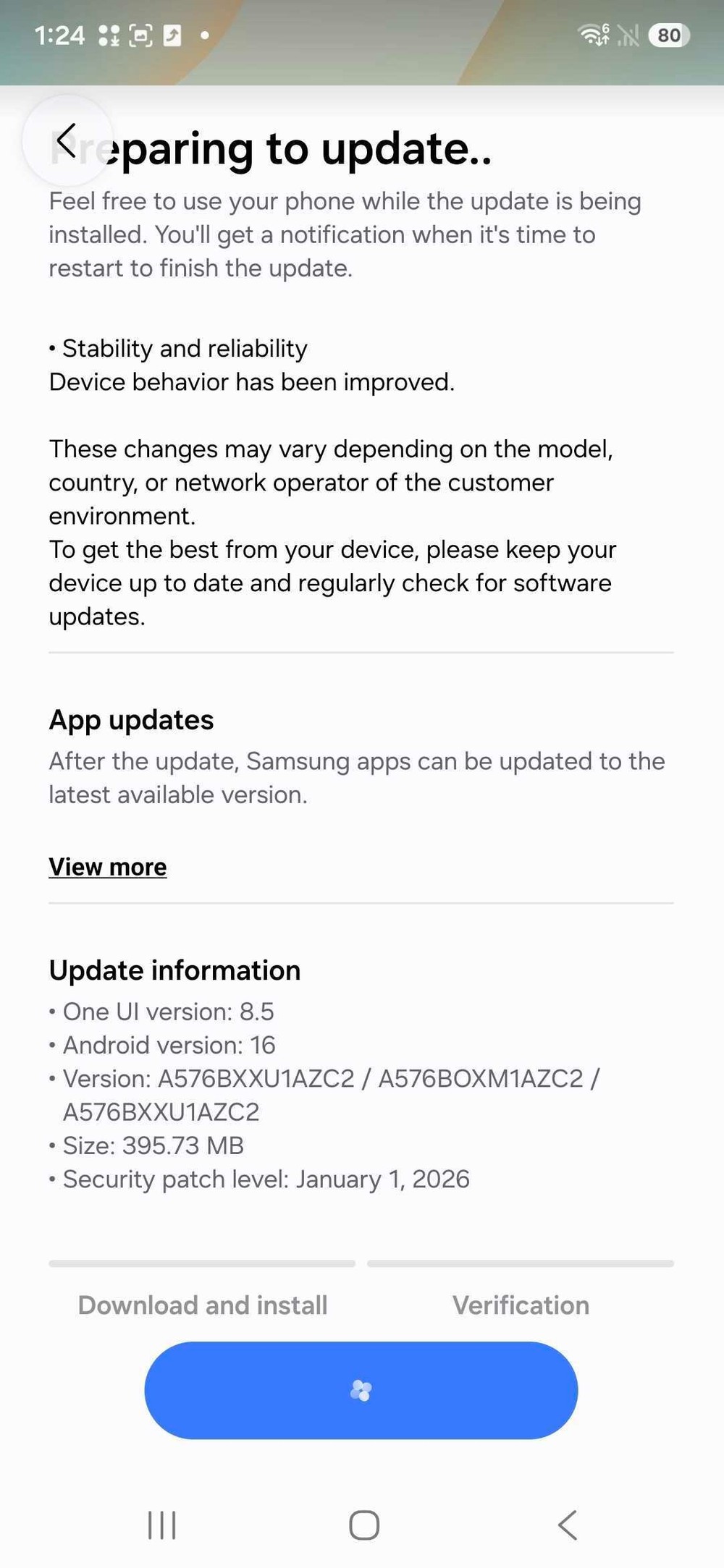
Task: Tap the system back button
Action: [x=567, y=1525]
